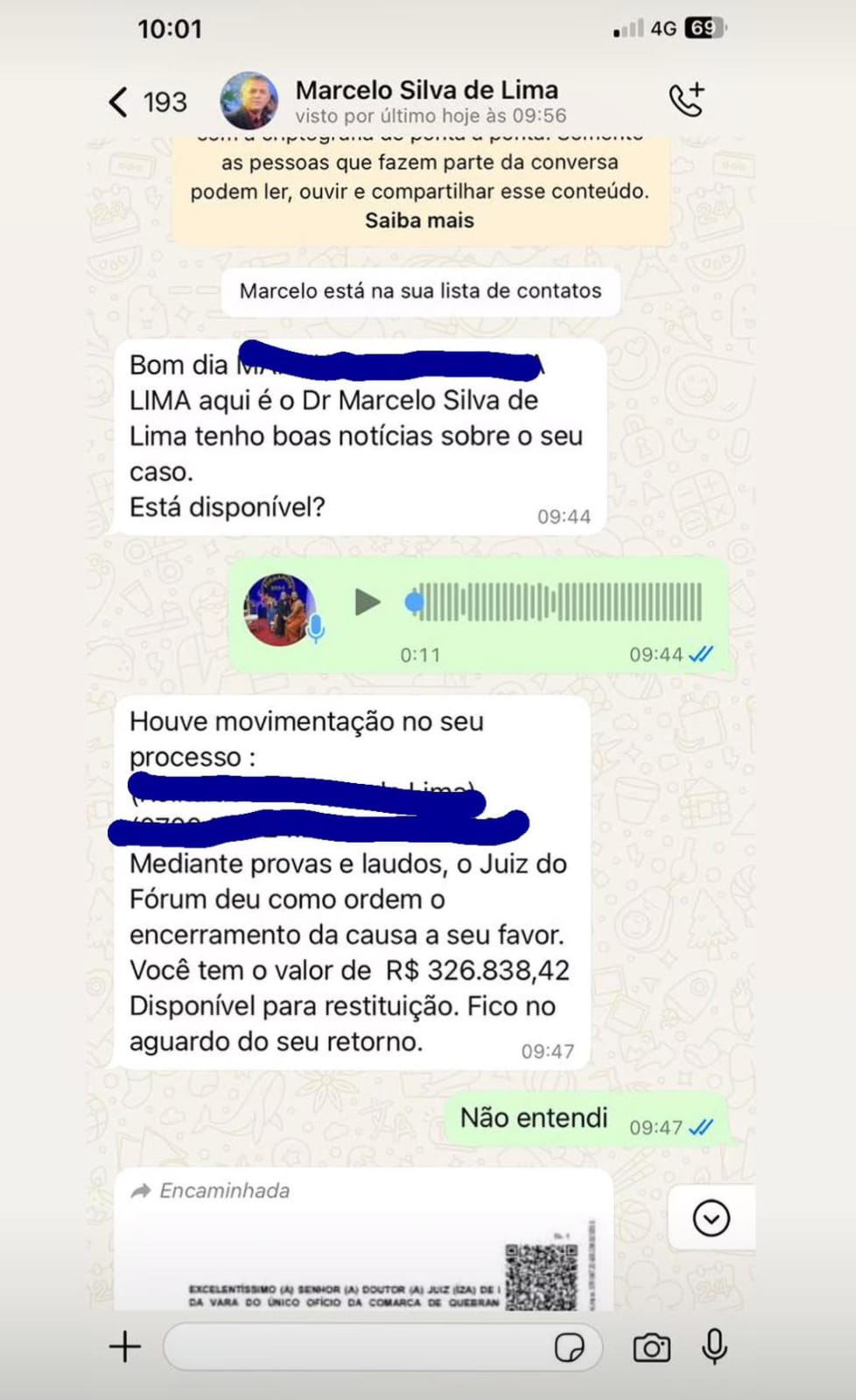Open the camera to send a photo
Image resolution: width=856 pixels, height=1400 pixels.
coord(651,1347)
